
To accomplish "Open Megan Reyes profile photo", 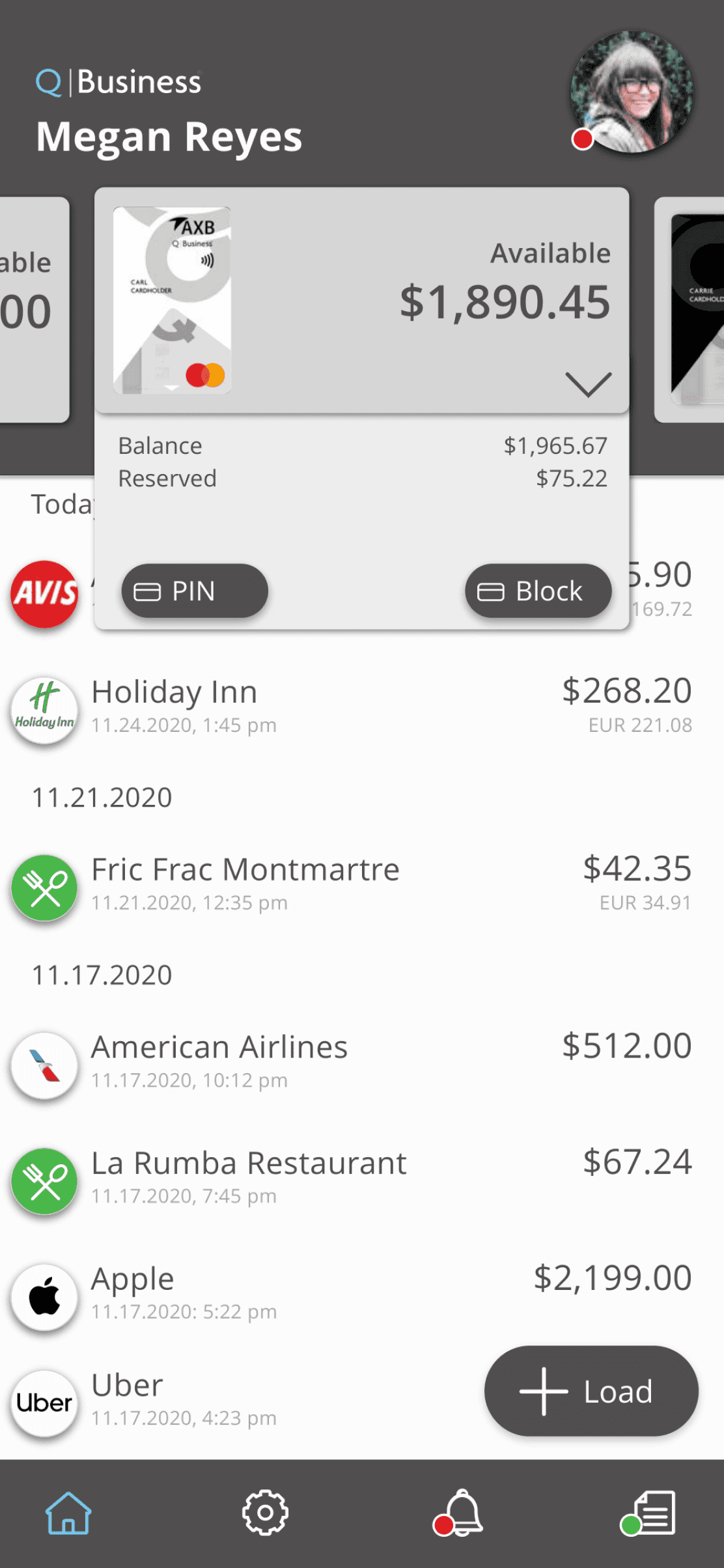I will click(x=630, y=92).
